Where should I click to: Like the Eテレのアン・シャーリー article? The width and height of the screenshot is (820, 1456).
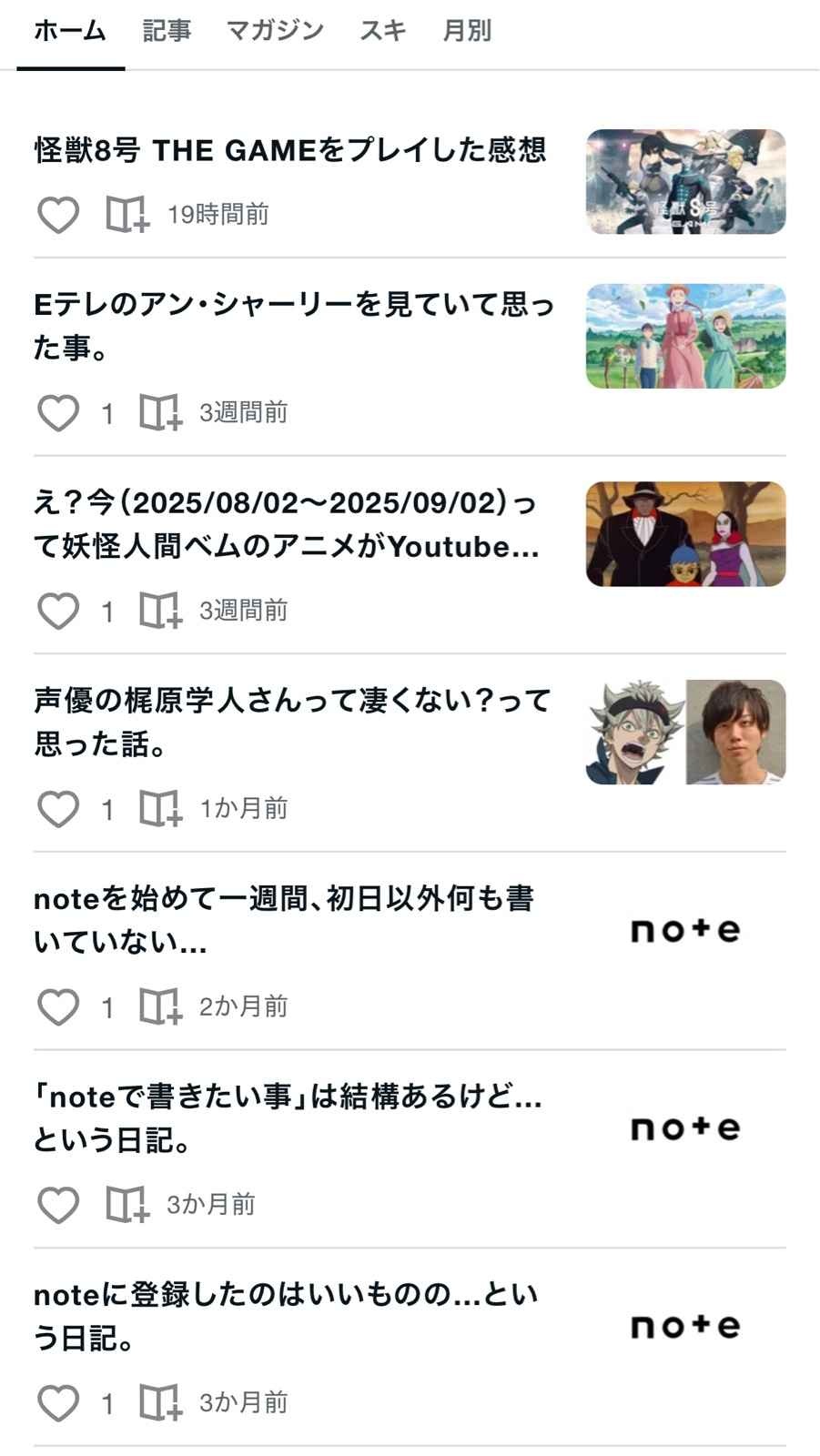click(58, 413)
